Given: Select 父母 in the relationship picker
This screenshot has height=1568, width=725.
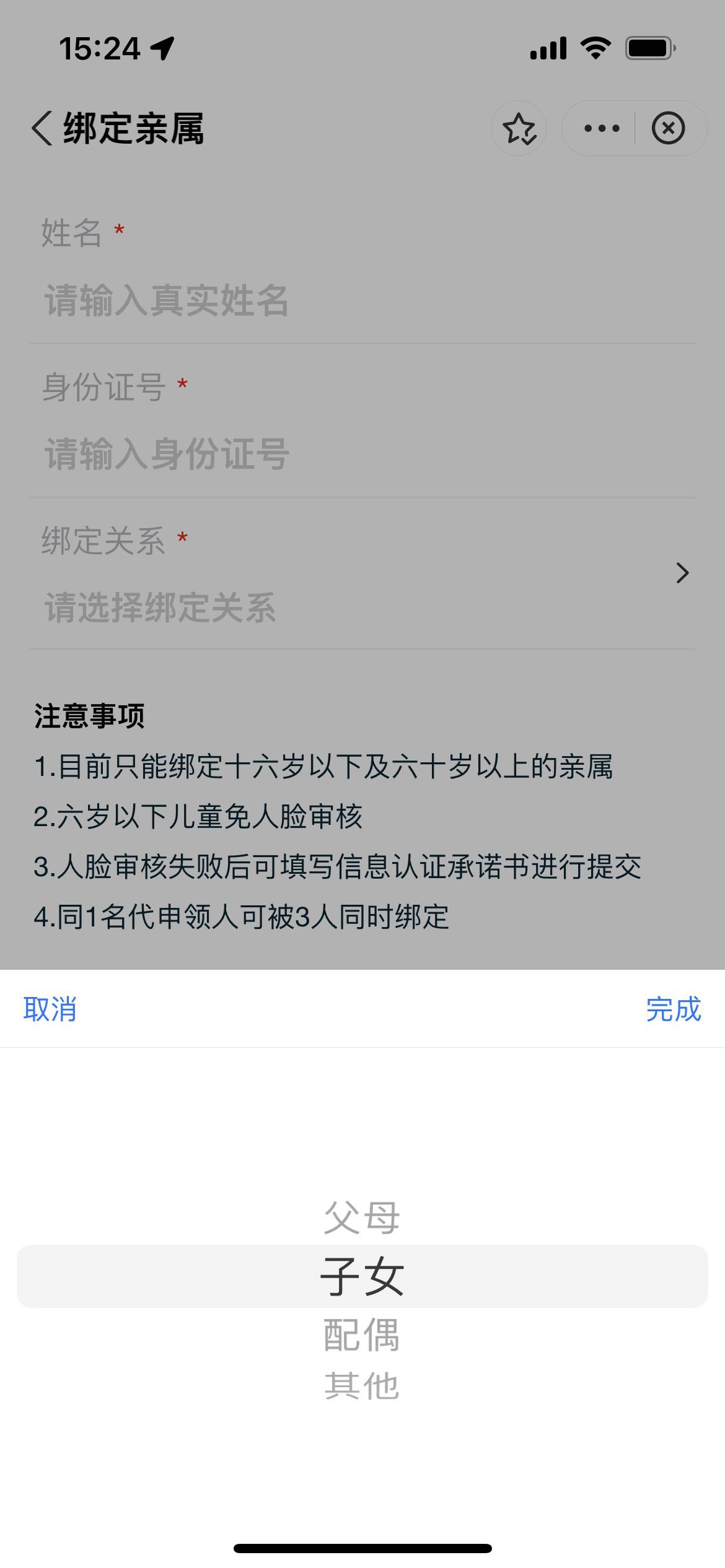Looking at the screenshot, I should (x=362, y=1217).
